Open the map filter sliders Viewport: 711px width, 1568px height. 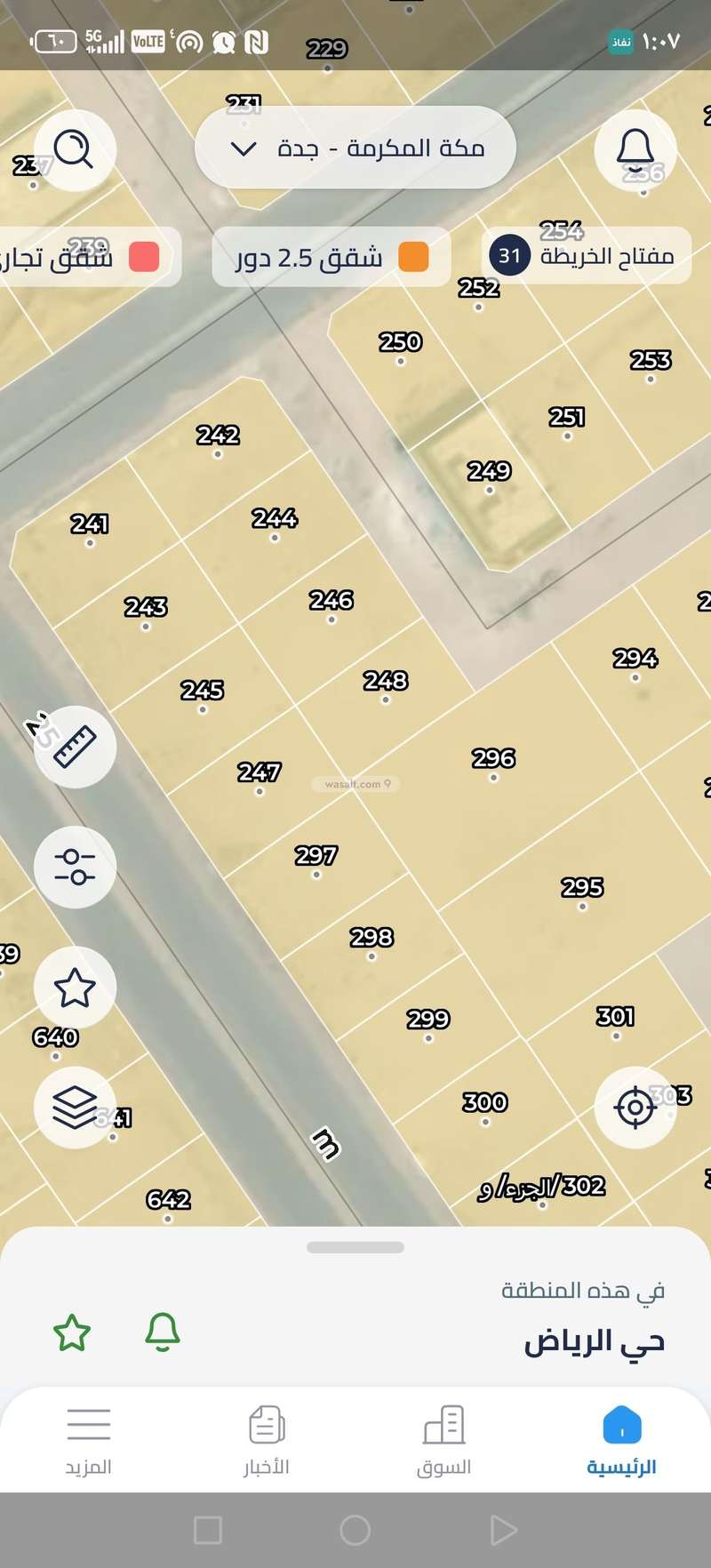(75, 867)
